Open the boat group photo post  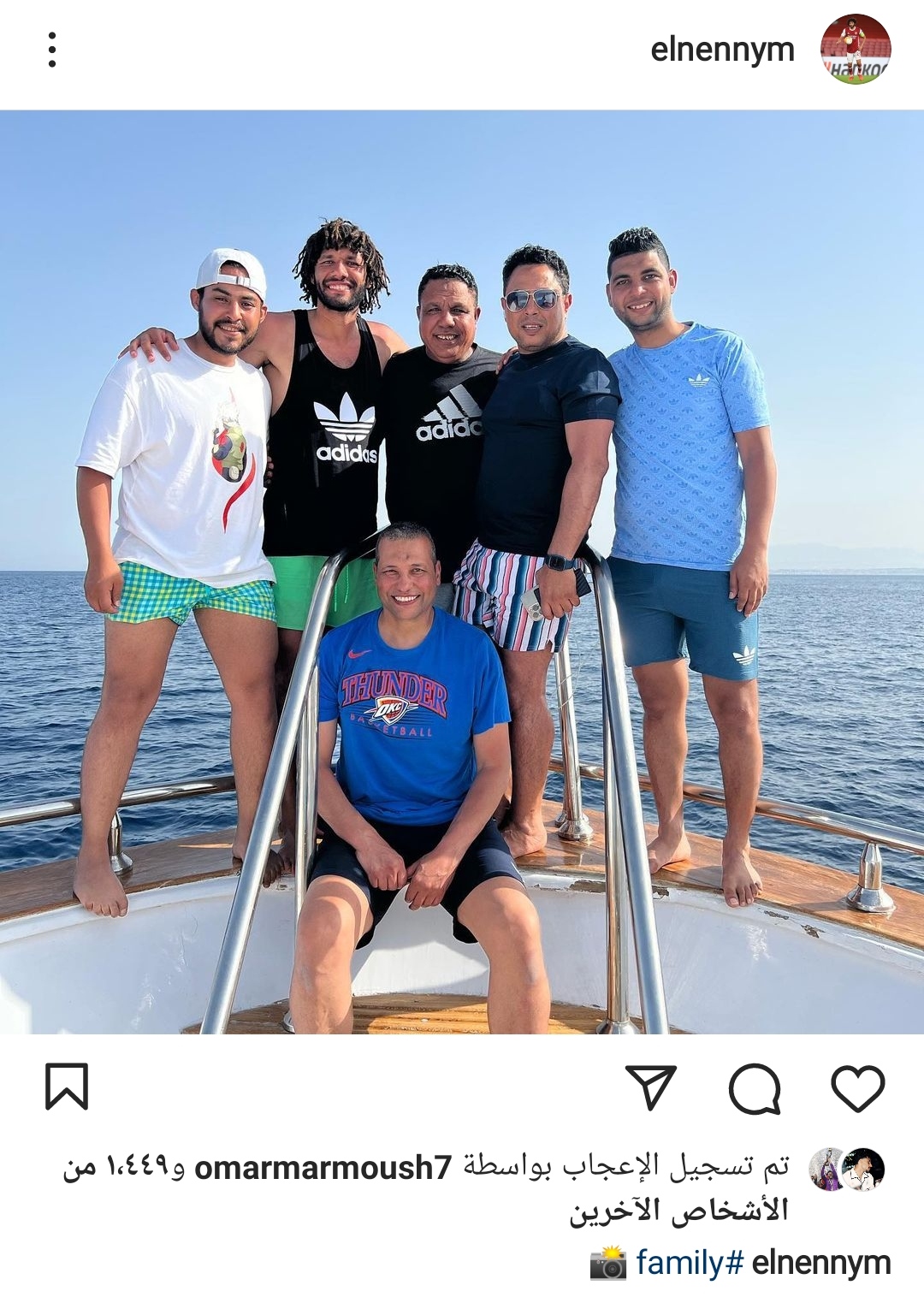click(x=462, y=572)
